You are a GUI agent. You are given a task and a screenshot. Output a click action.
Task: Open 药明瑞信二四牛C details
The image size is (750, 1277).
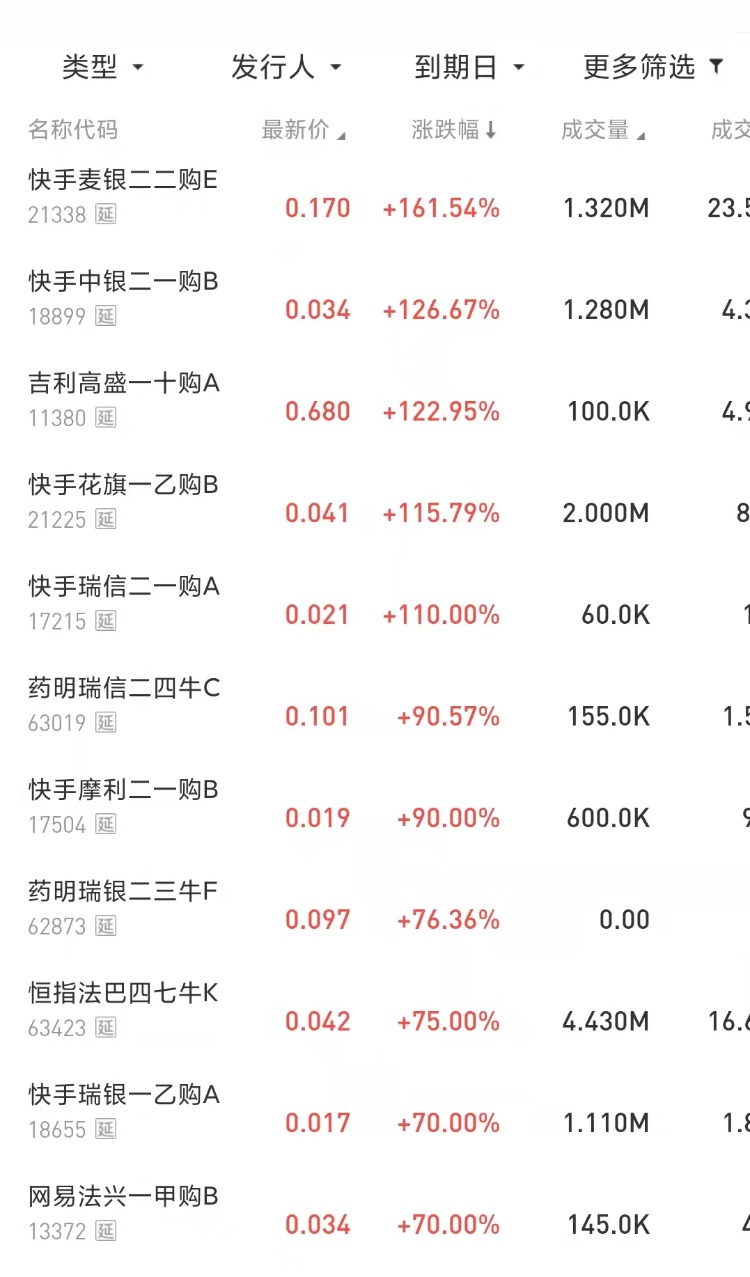tap(124, 689)
